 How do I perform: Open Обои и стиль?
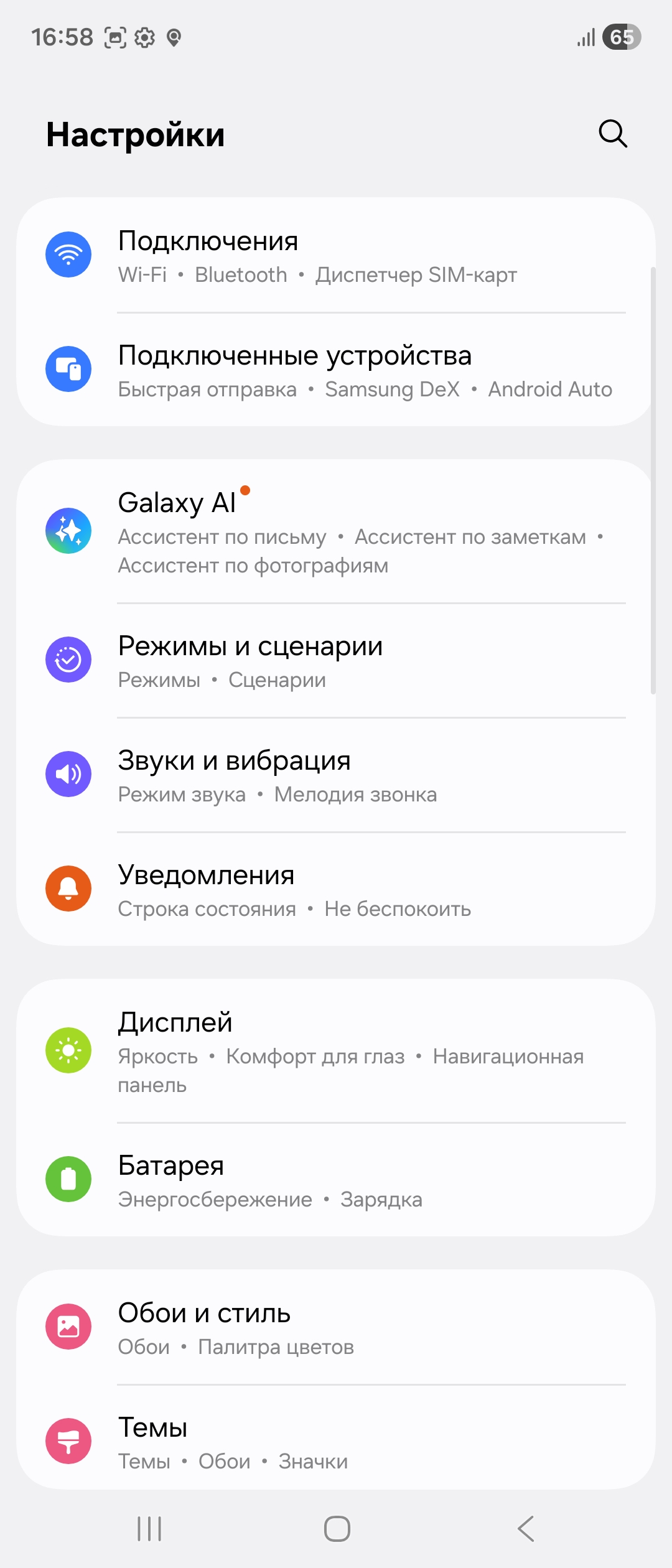(x=336, y=1328)
